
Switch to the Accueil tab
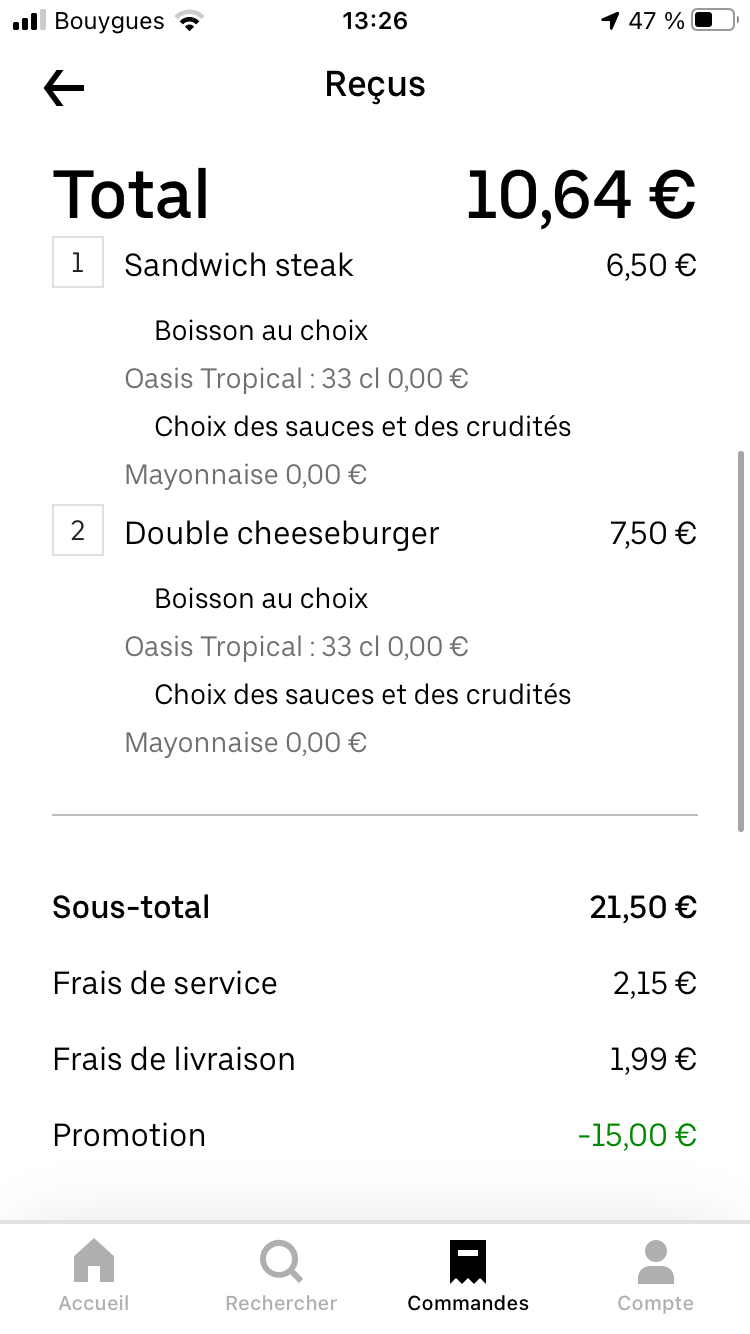point(94,1275)
